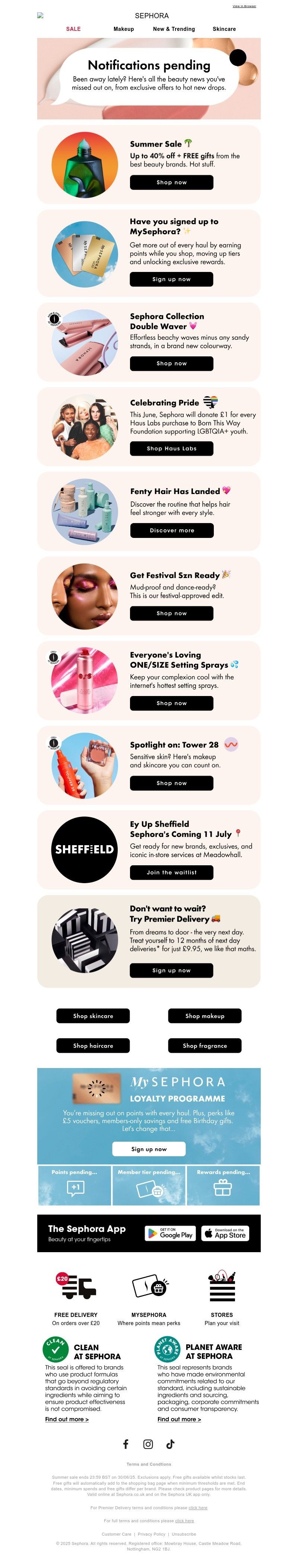
Task: Select Shop fragrance button
Action: 205,1046
